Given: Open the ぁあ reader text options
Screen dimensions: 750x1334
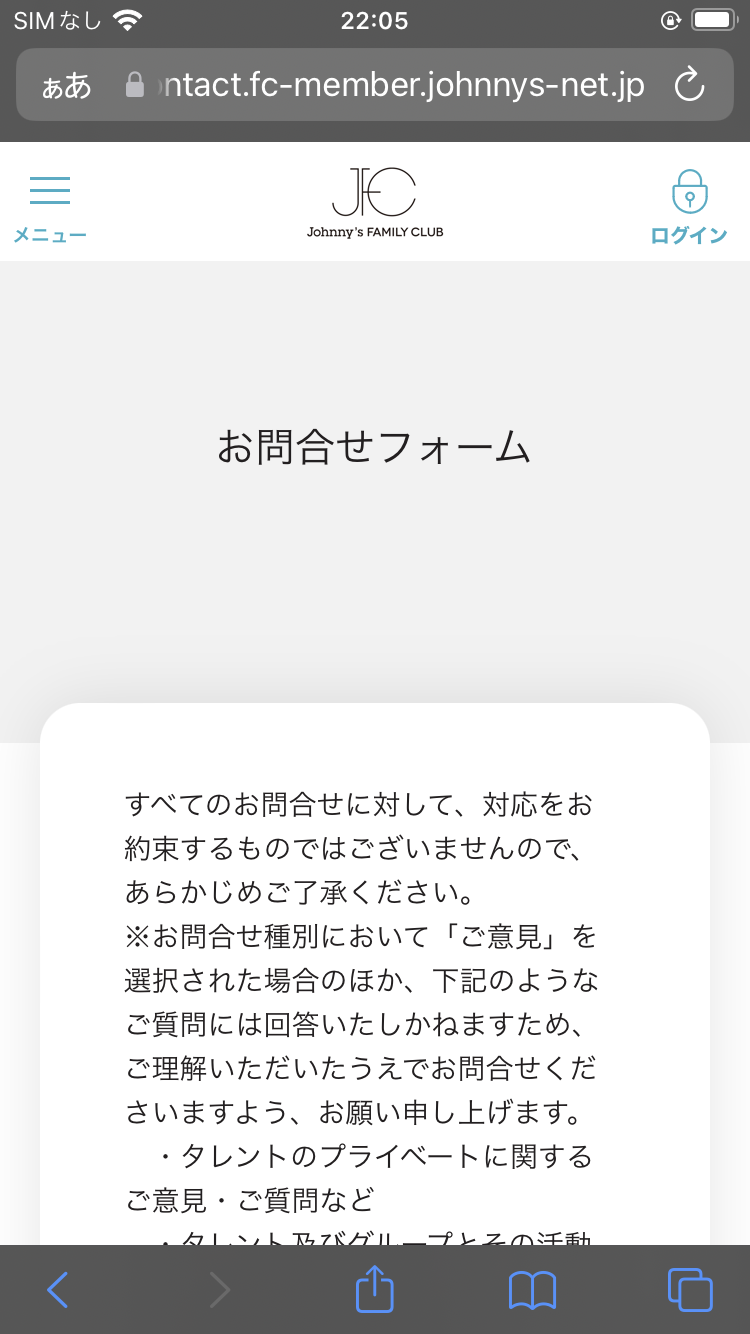Looking at the screenshot, I should pyautogui.click(x=66, y=86).
